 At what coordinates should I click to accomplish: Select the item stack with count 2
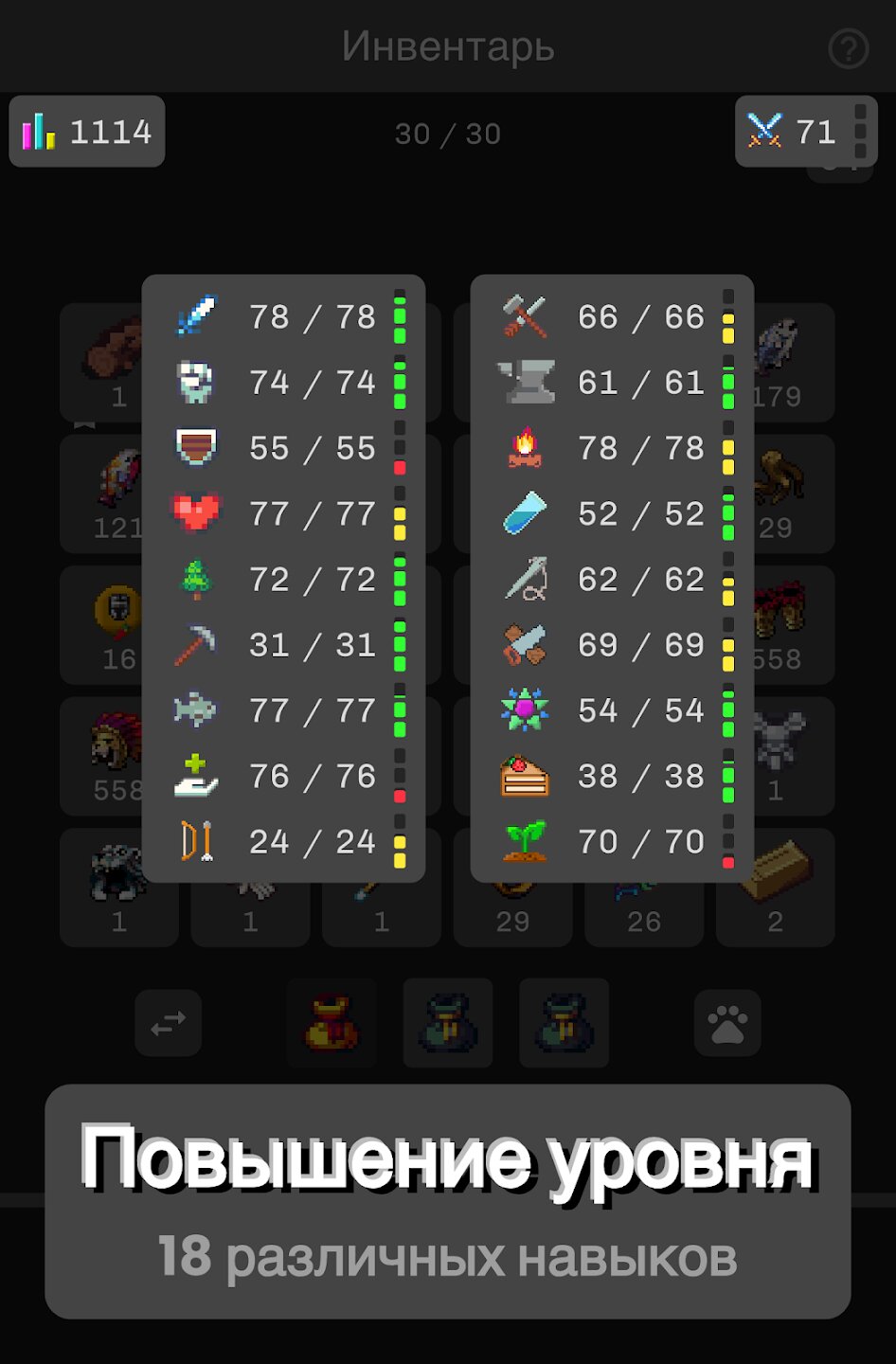(x=776, y=888)
